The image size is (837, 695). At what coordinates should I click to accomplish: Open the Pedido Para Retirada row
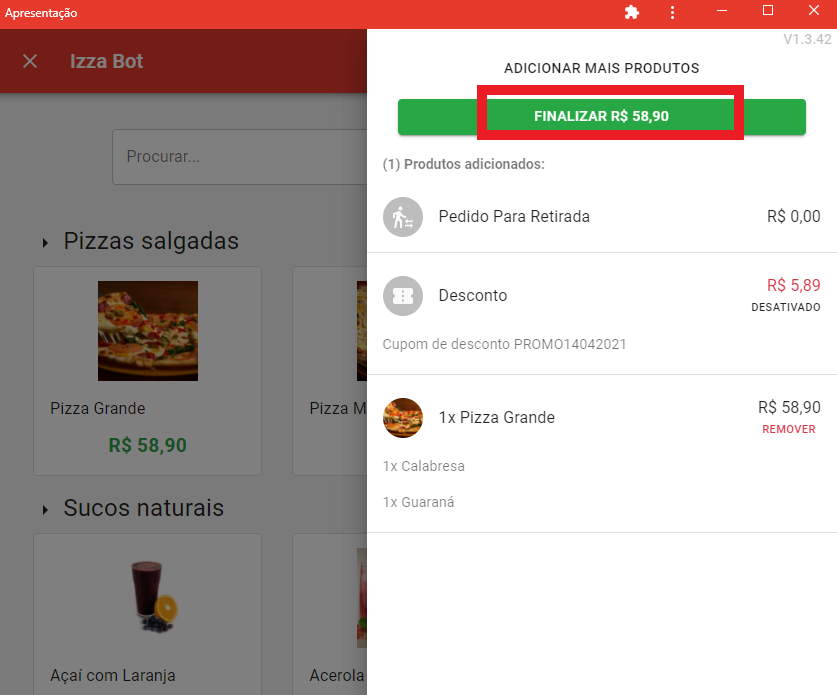tap(601, 216)
